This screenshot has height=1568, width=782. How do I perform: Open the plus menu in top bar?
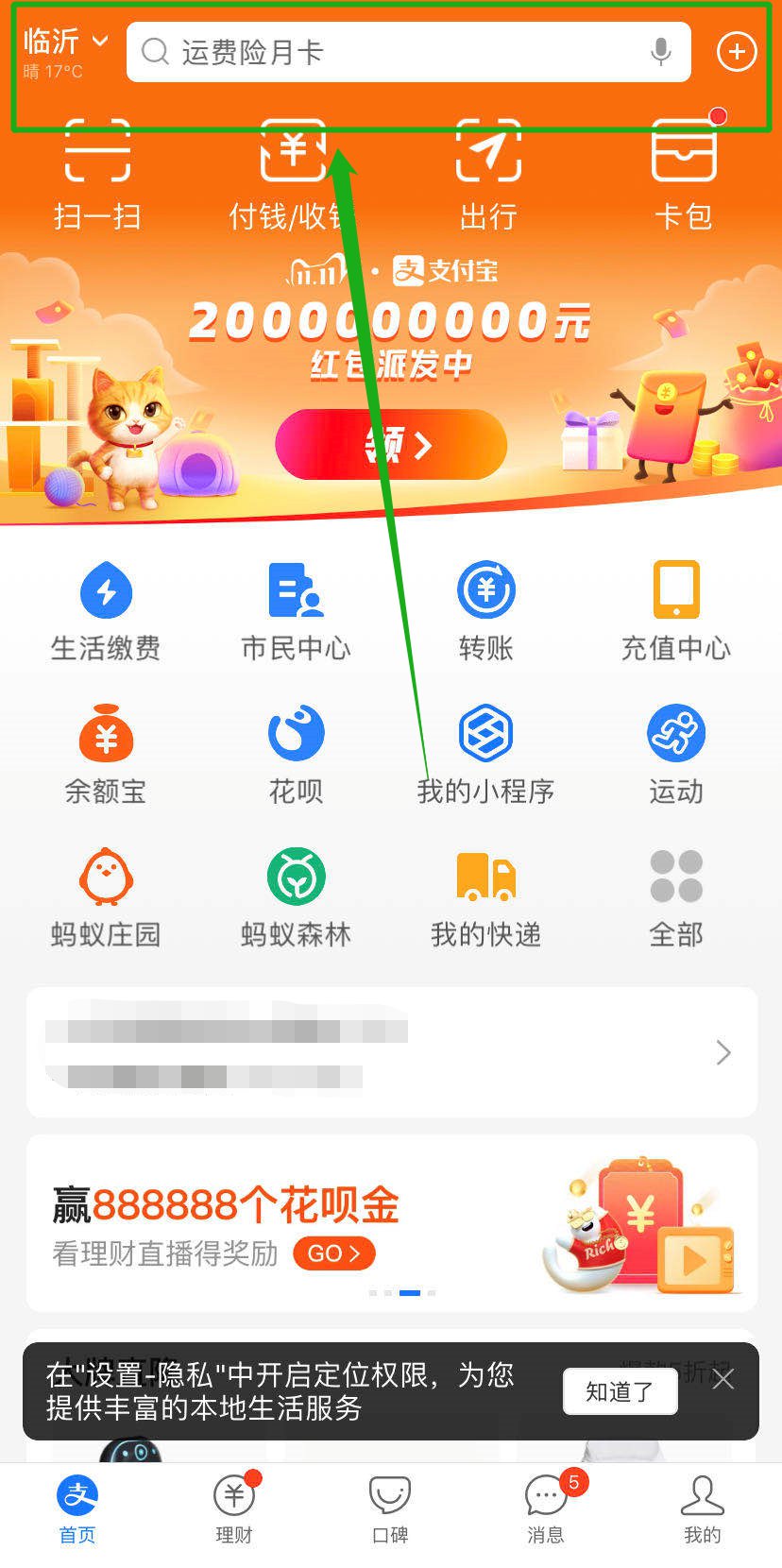pyautogui.click(x=737, y=52)
